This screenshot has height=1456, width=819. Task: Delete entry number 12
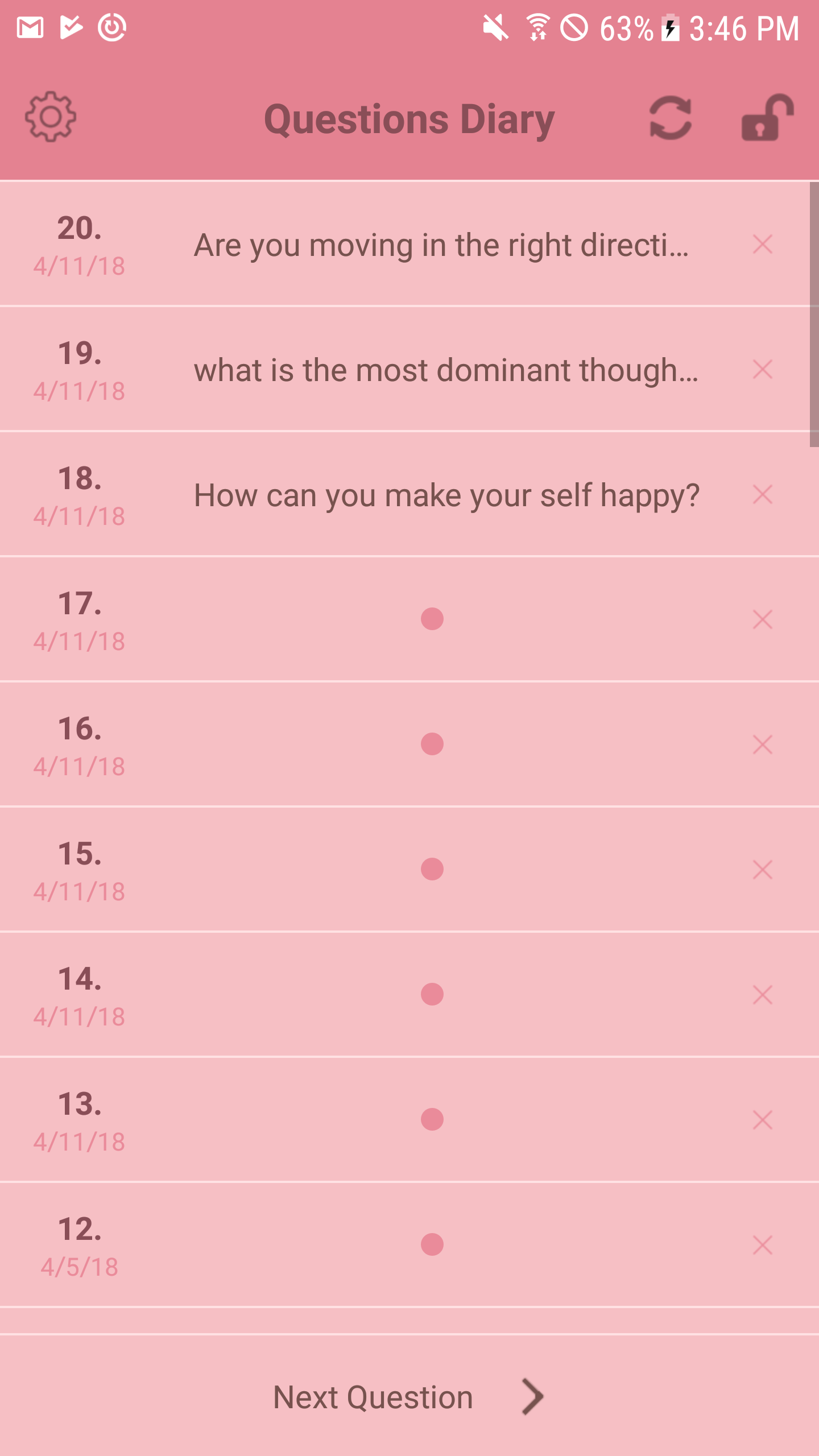tap(762, 1245)
